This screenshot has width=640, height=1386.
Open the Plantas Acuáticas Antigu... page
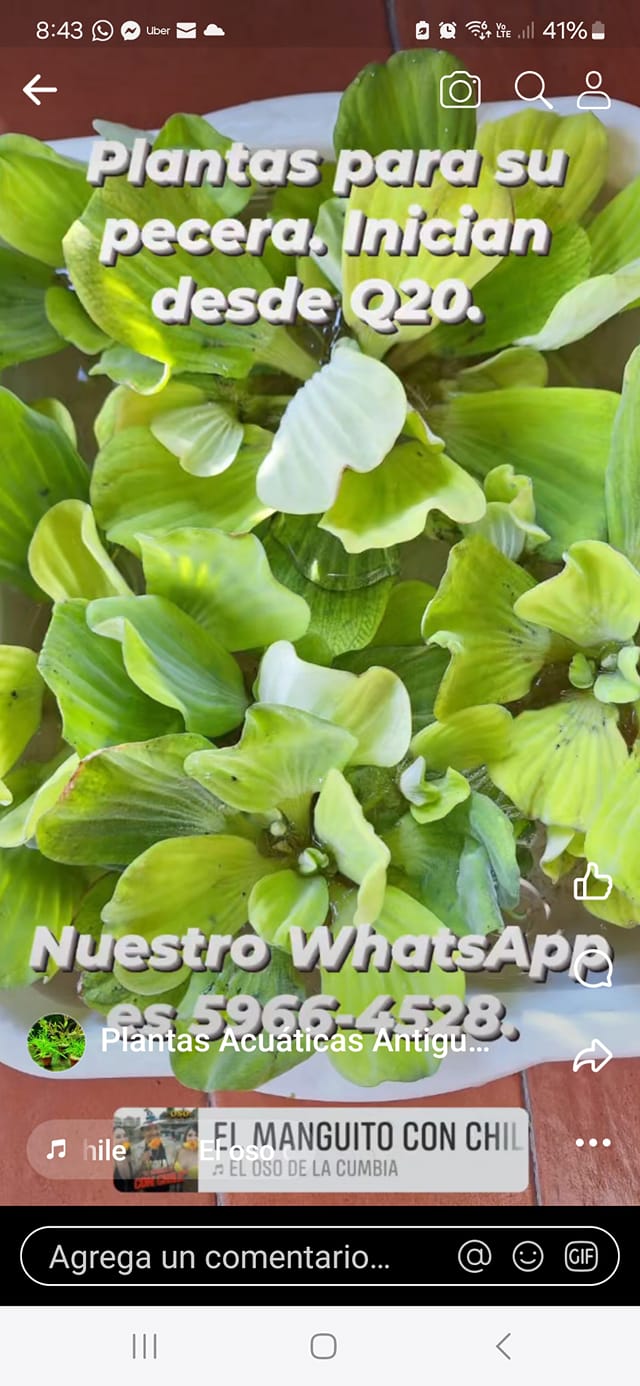pyautogui.click(x=295, y=1042)
